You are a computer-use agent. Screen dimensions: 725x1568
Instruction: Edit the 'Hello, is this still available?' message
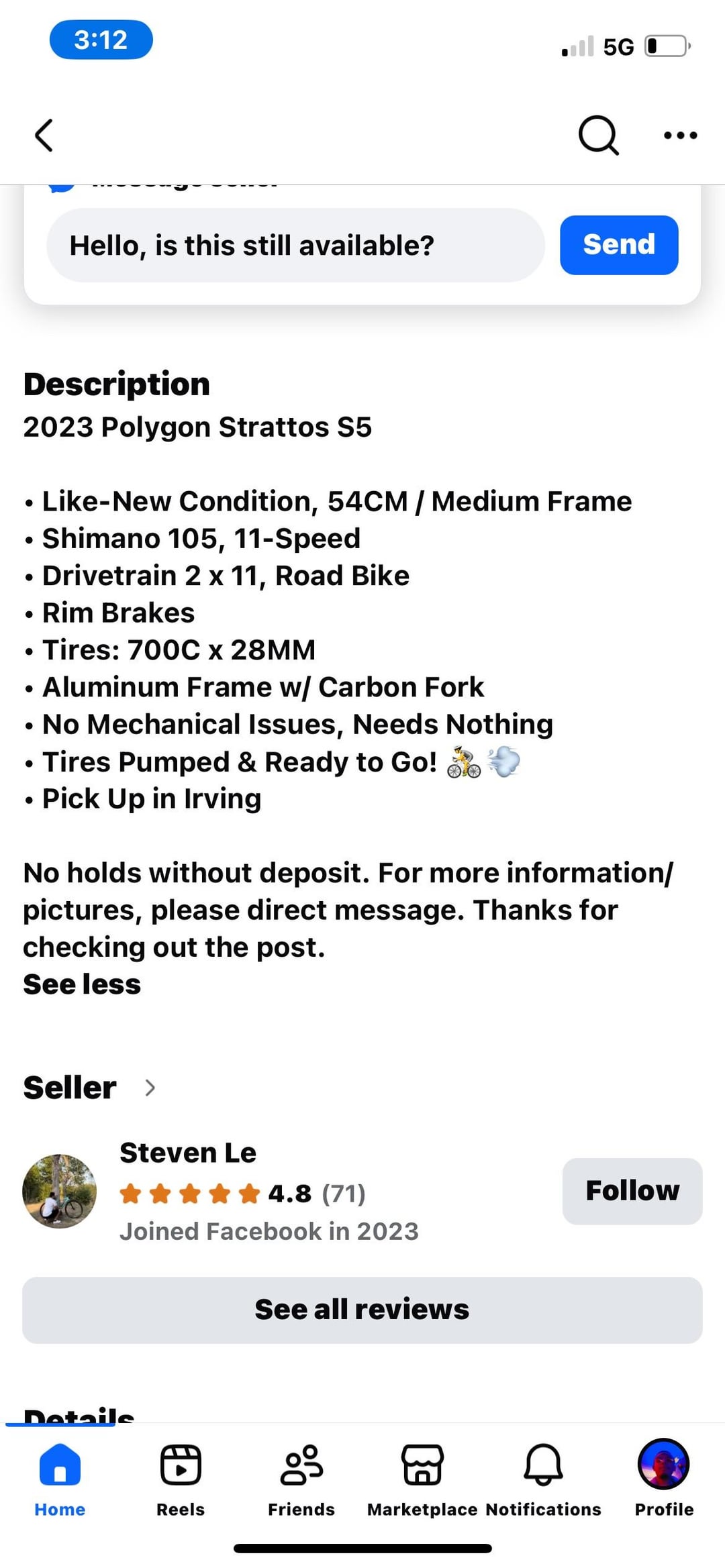click(295, 246)
